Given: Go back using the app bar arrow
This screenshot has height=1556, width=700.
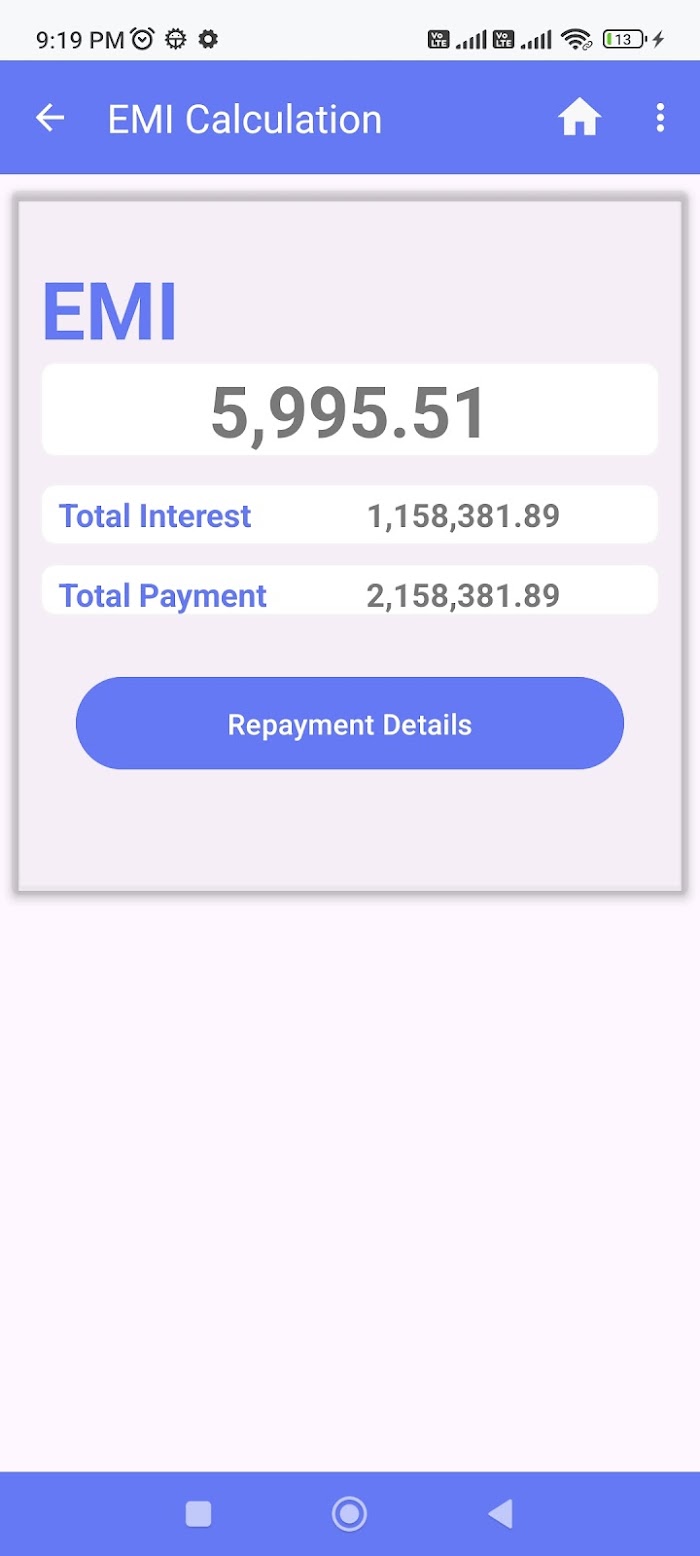Looking at the screenshot, I should (x=50, y=118).
